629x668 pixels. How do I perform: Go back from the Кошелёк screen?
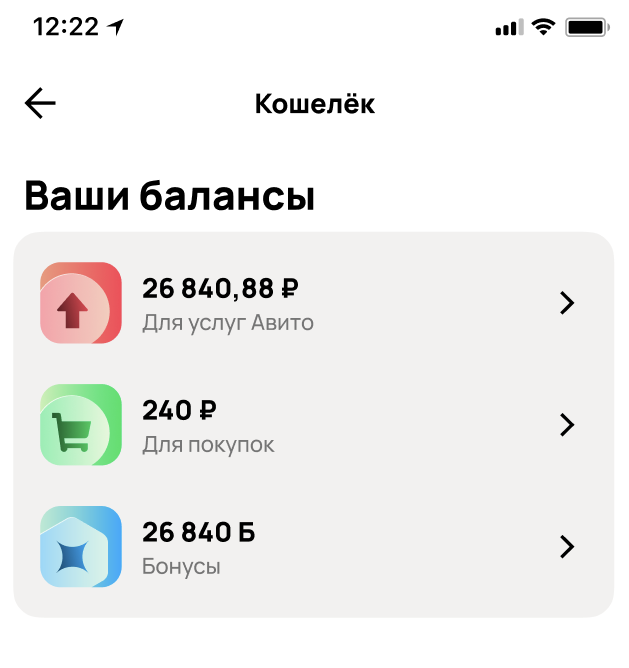[40, 103]
